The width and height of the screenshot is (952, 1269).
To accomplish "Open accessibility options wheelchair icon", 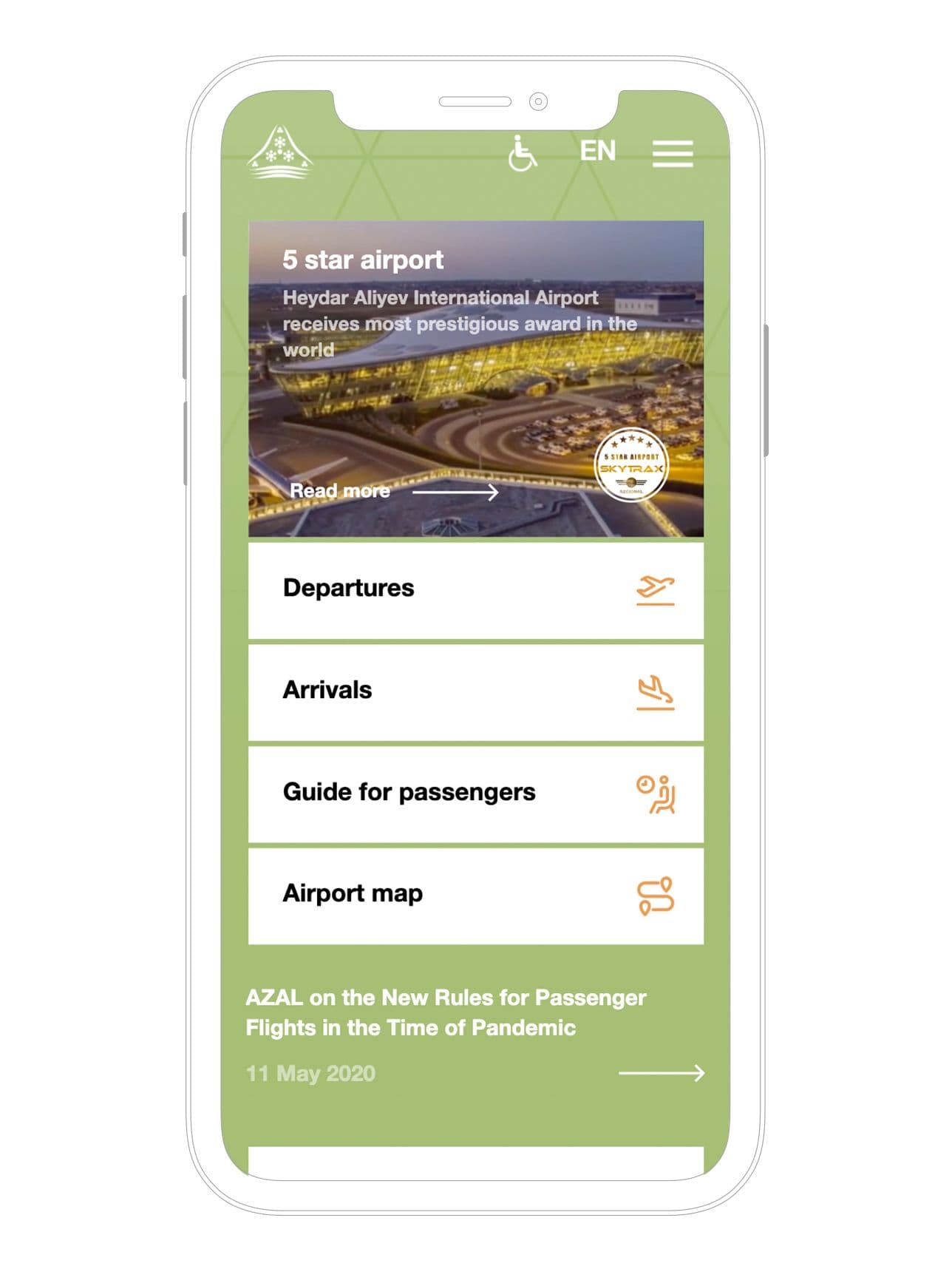I will pyautogui.click(x=522, y=154).
